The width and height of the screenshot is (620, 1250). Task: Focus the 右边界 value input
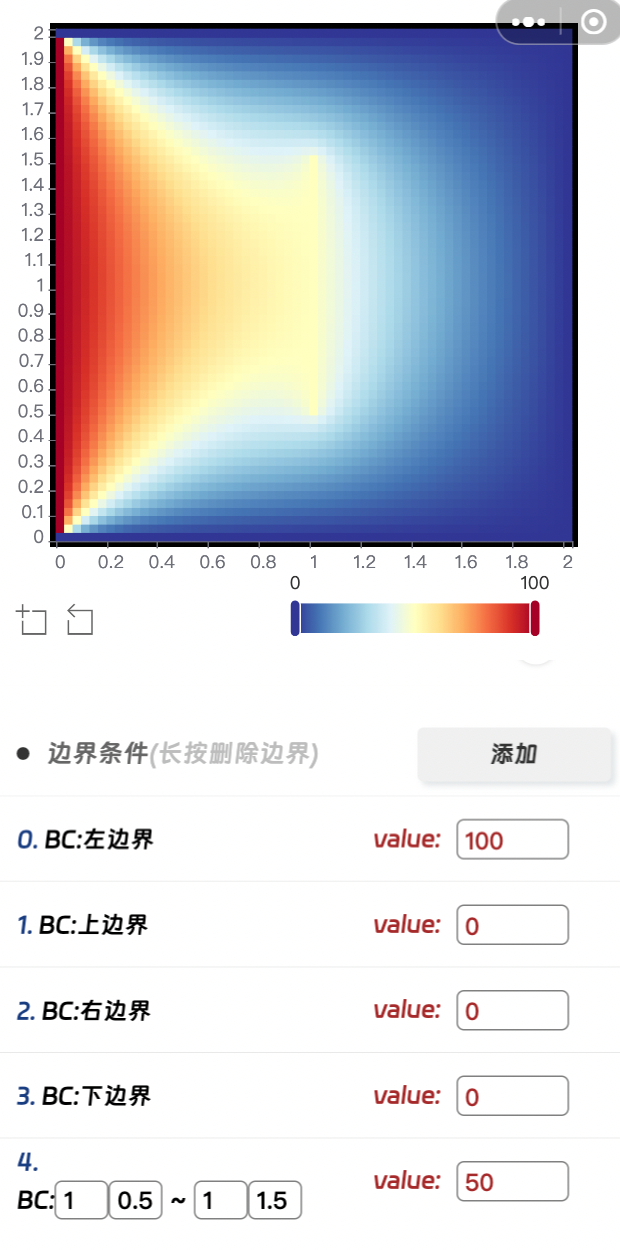512,1011
